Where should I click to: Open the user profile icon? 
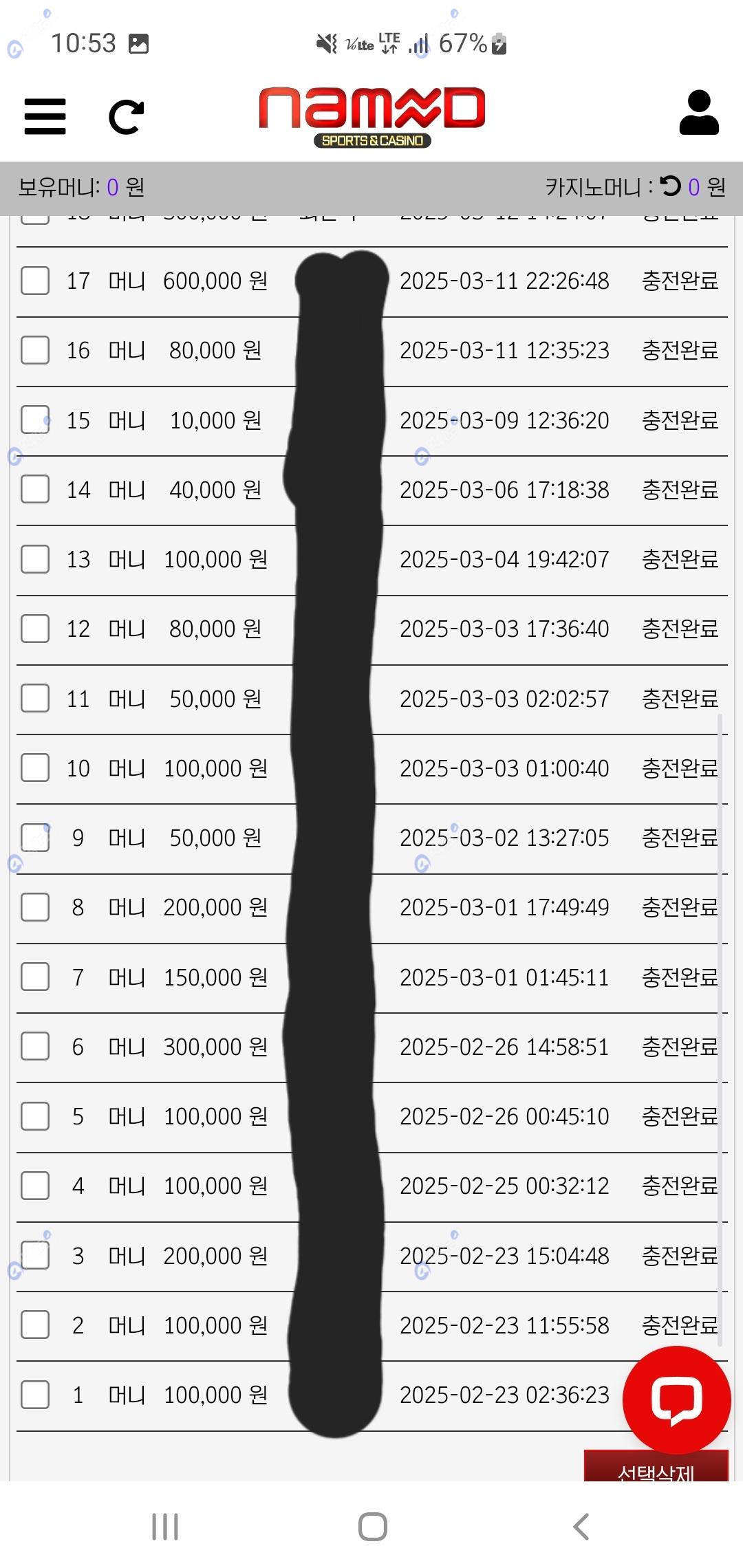click(698, 113)
